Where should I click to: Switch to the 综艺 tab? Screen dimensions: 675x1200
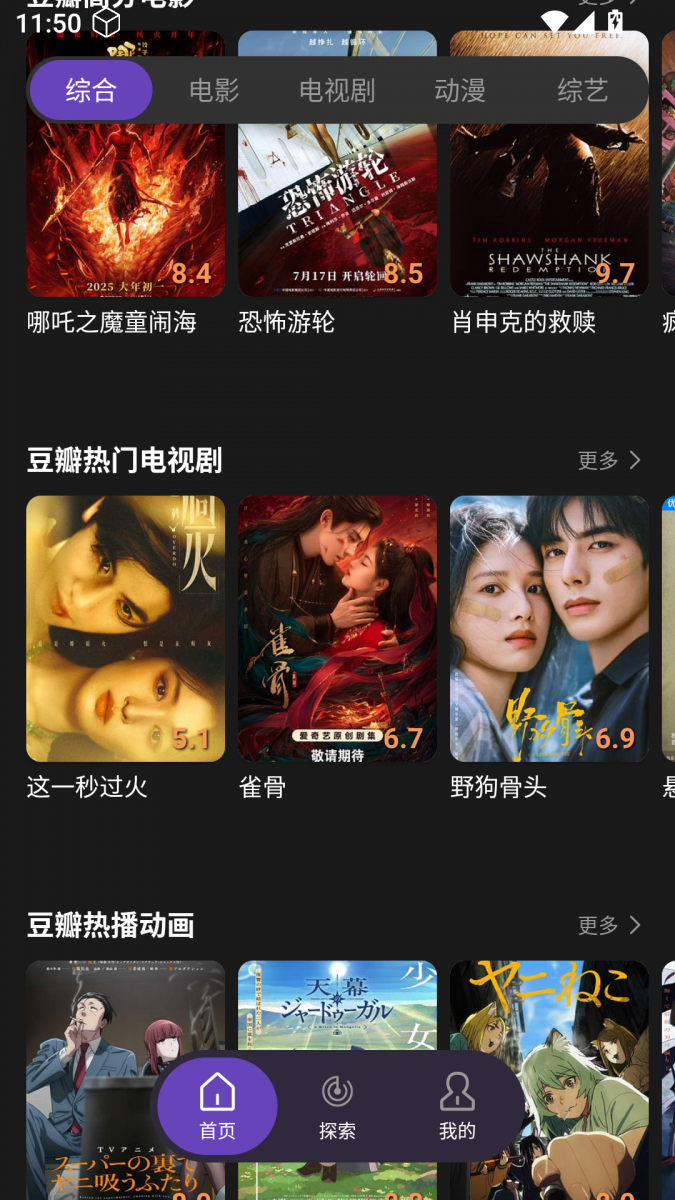pos(583,90)
